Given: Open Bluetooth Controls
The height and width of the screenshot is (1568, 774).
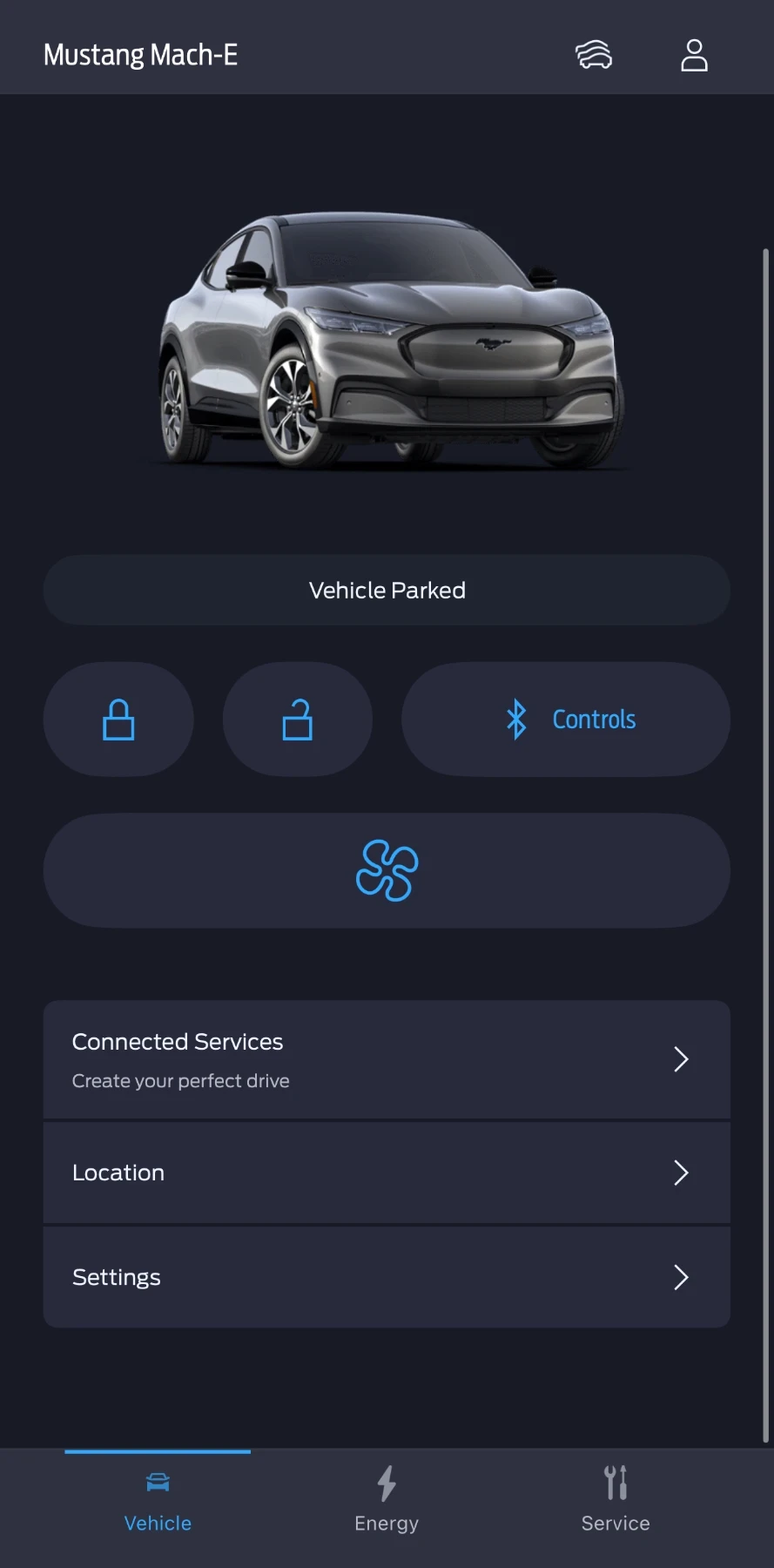Looking at the screenshot, I should pos(566,720).
